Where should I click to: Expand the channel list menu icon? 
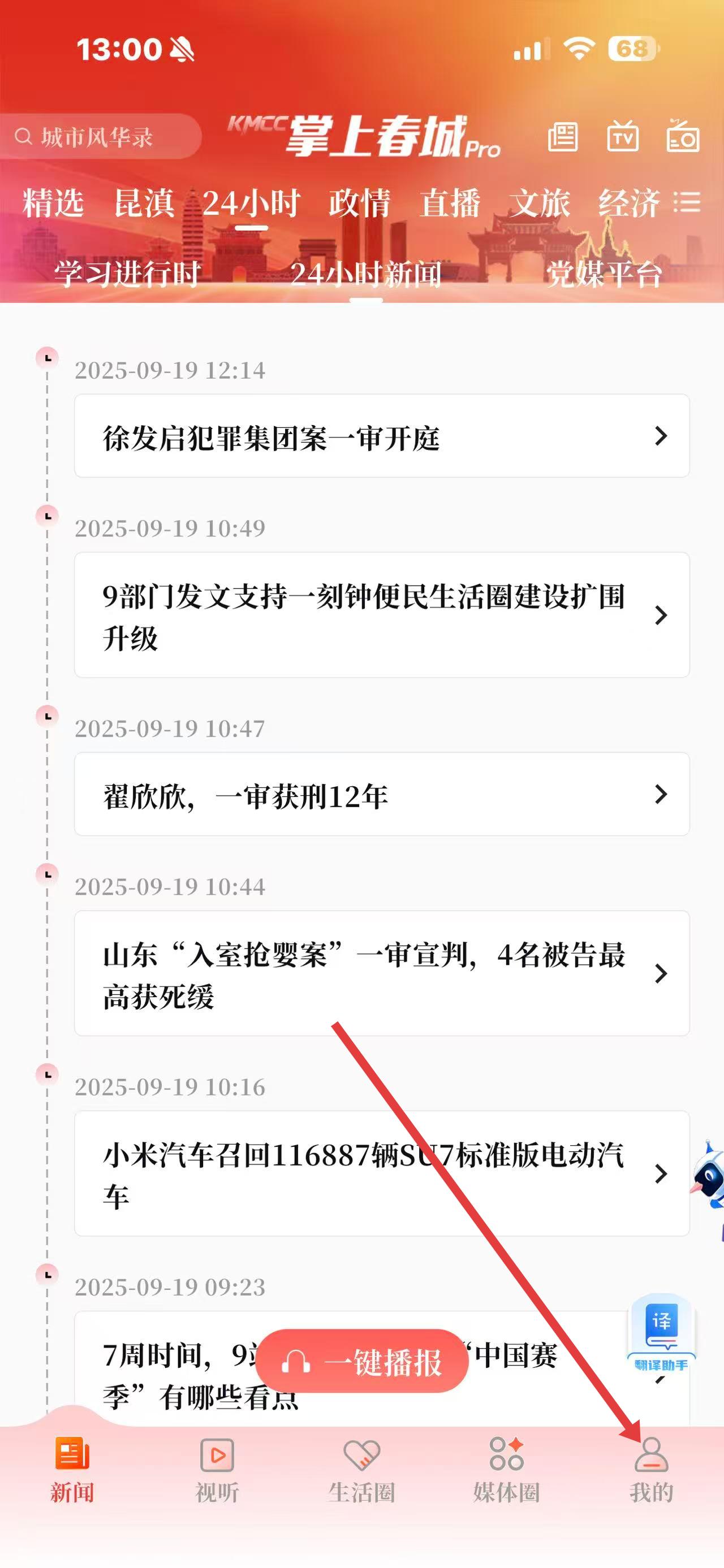click(687, 202)
